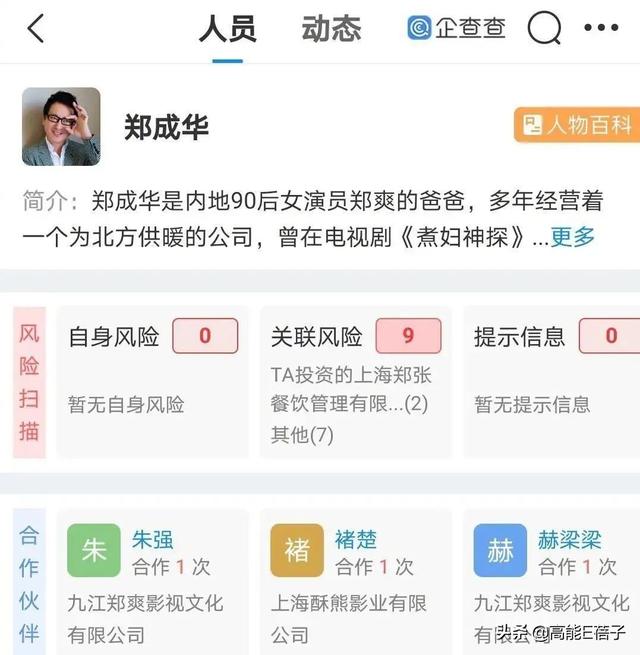Open the 人物百科 button
Viewport: 640px width, 655px height.
coord(577,125)
